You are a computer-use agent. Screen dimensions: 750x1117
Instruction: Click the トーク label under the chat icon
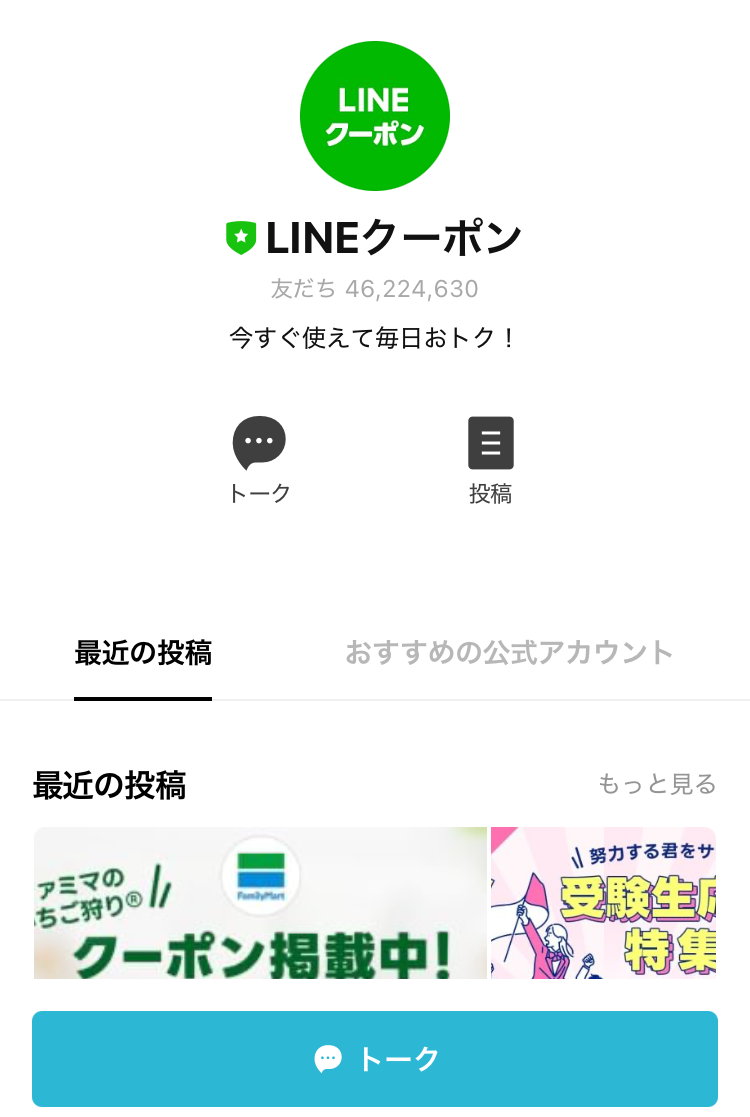coord(259,492)
